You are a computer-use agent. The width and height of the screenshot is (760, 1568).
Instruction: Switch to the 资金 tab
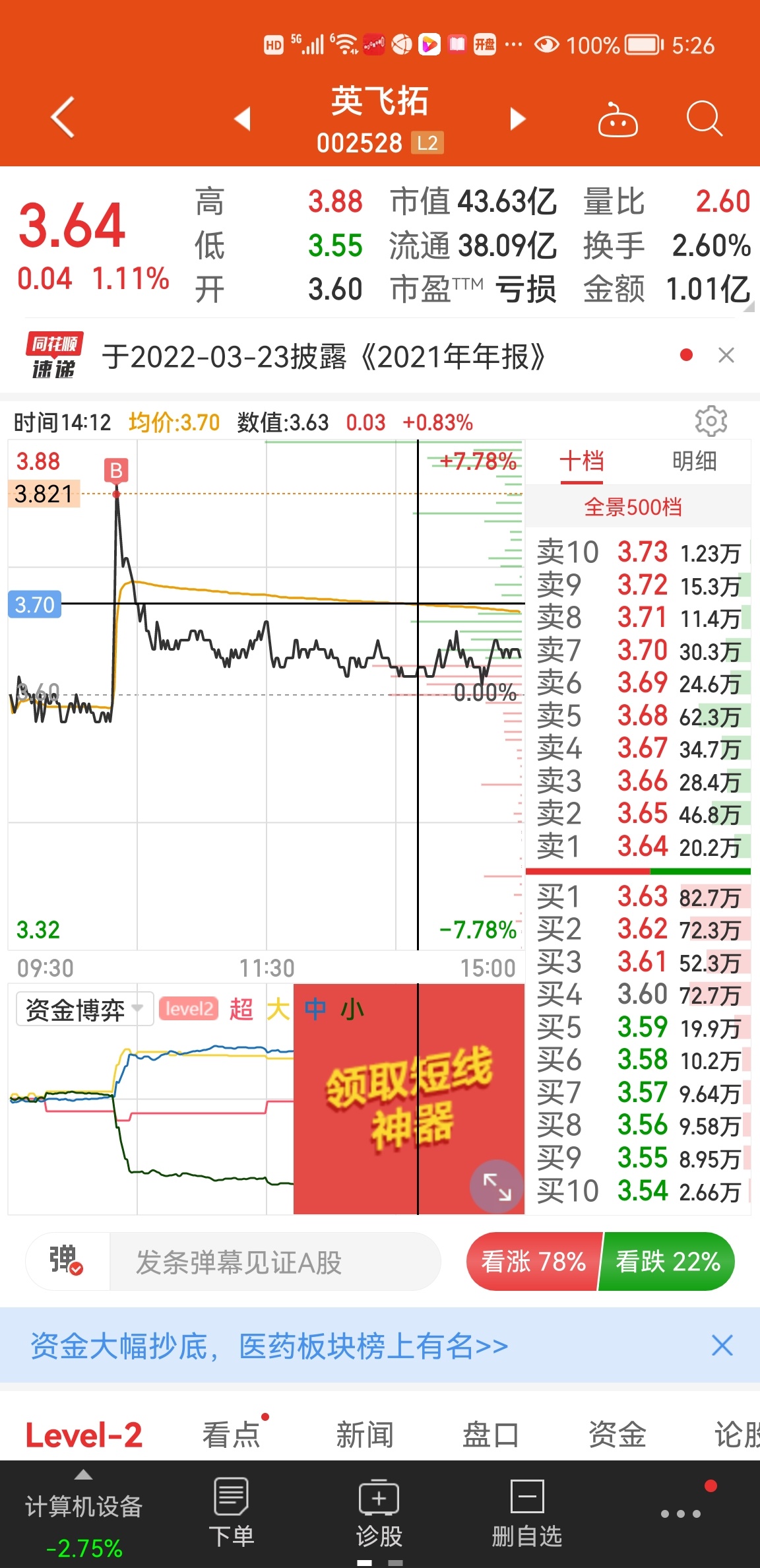[x=617, y=1435]
